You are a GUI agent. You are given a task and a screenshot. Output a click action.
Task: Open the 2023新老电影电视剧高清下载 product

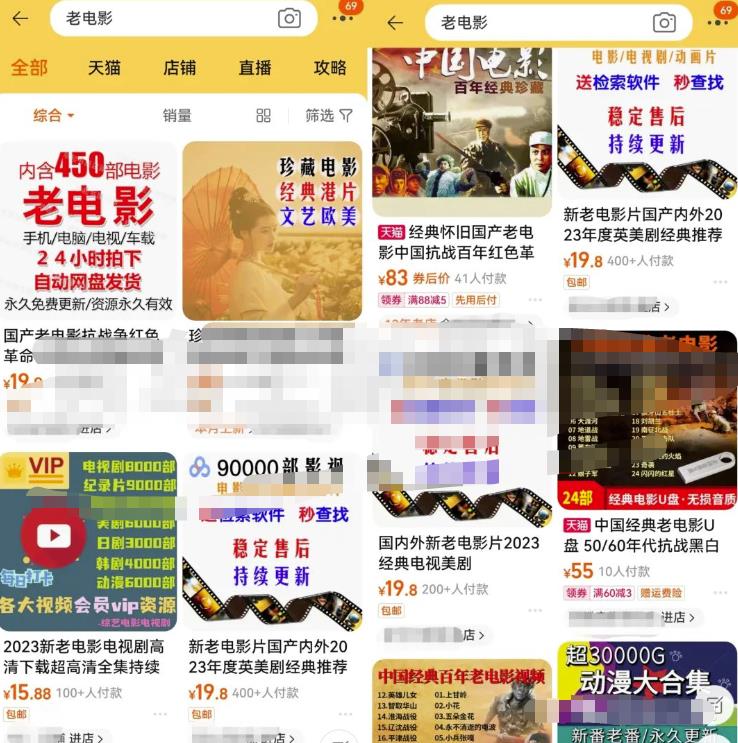pos(89,540)
